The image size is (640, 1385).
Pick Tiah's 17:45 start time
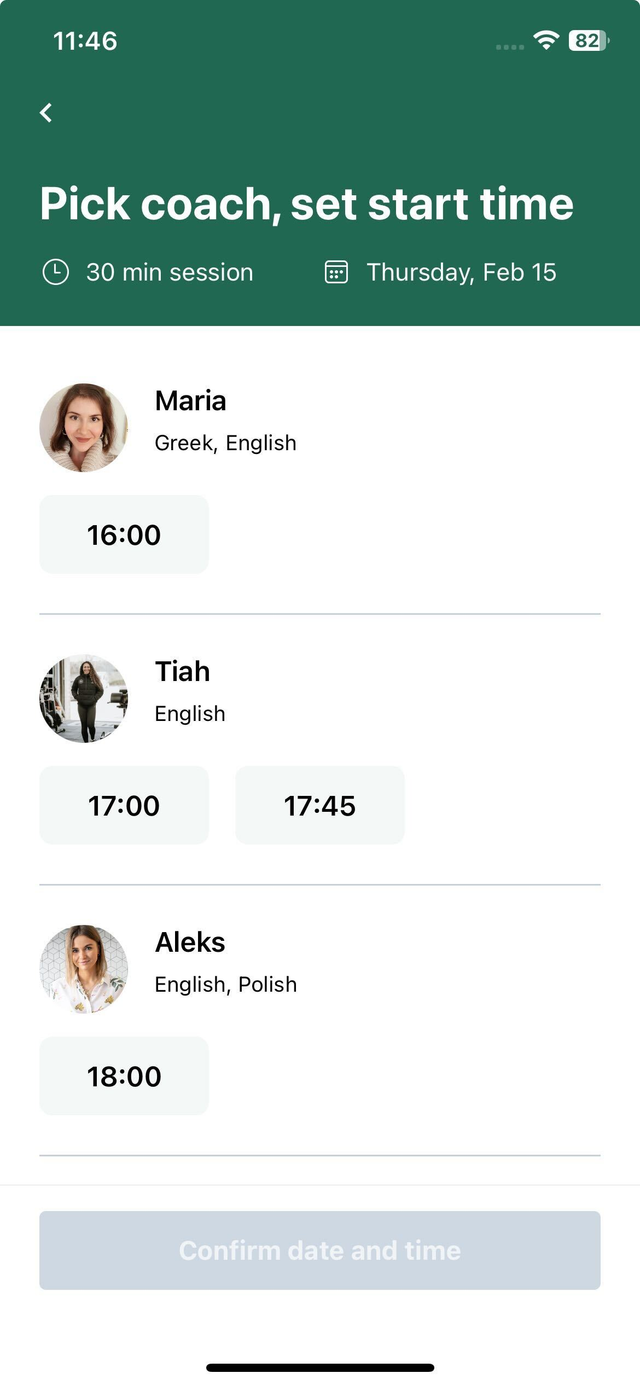[x=320, y=806]
